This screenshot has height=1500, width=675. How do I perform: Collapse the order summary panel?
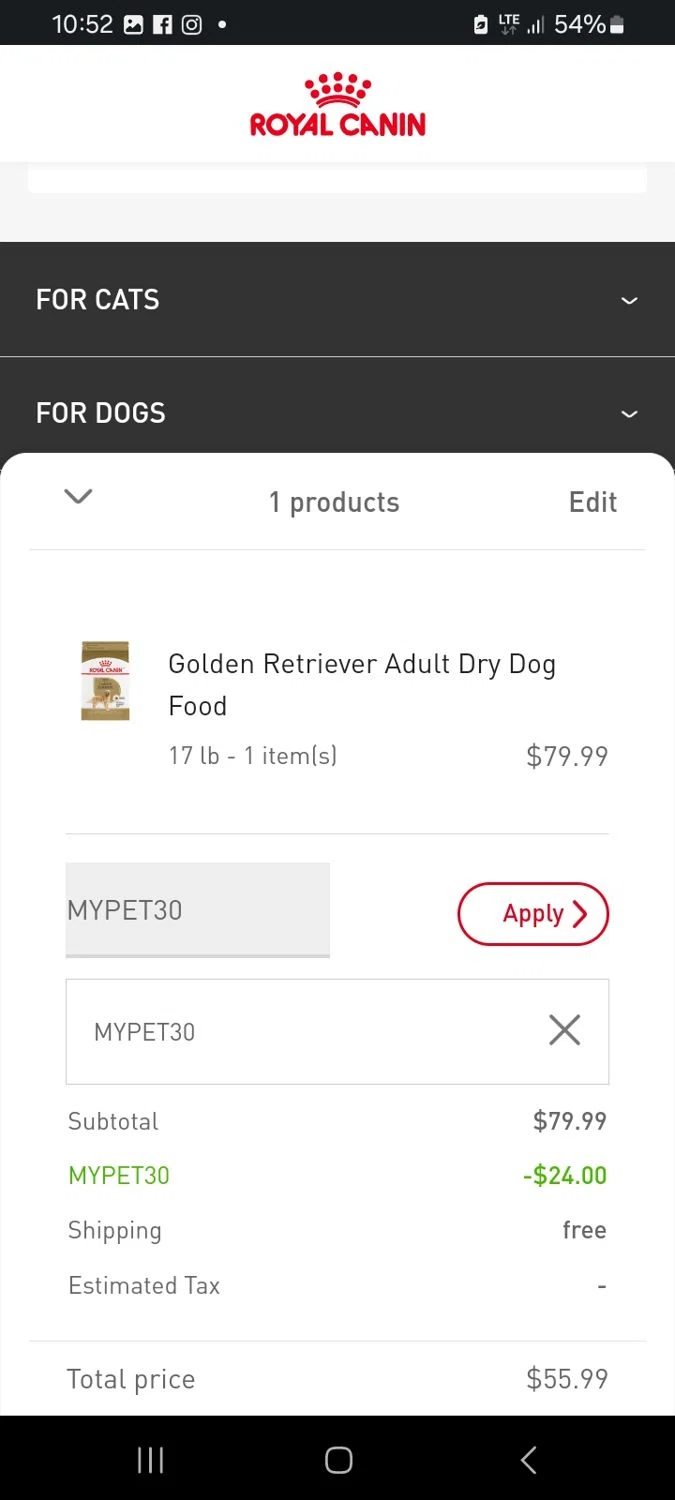tap(78, 496)
